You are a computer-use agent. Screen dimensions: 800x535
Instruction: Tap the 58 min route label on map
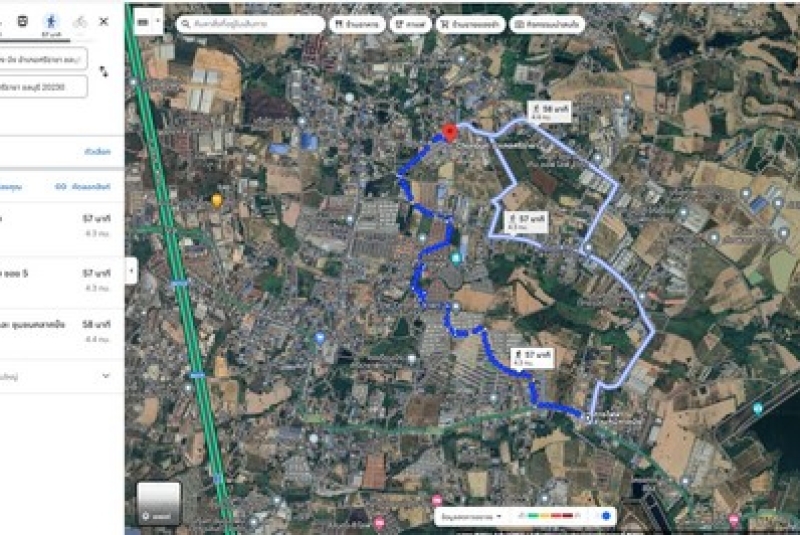548,111
